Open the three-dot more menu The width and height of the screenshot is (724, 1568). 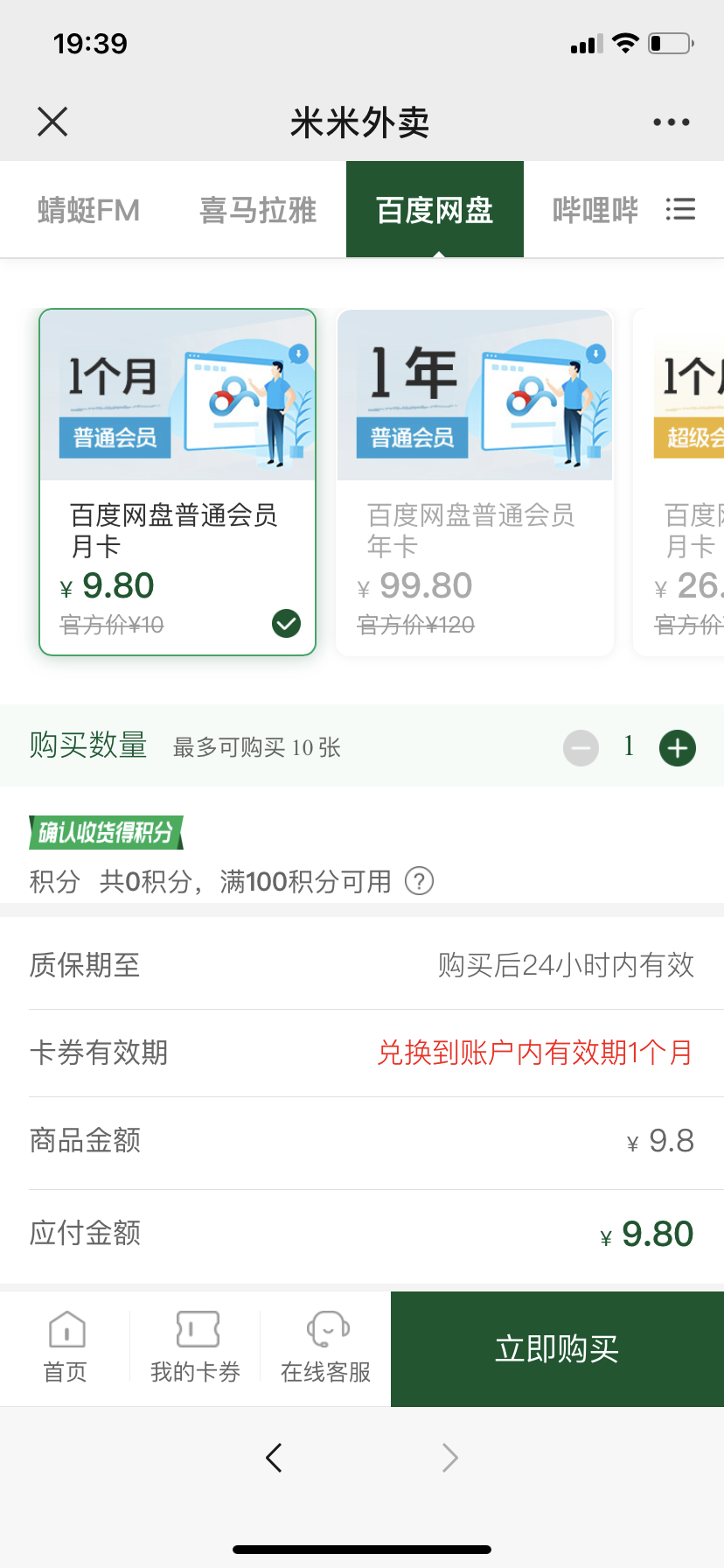click(x=671, y=122)
